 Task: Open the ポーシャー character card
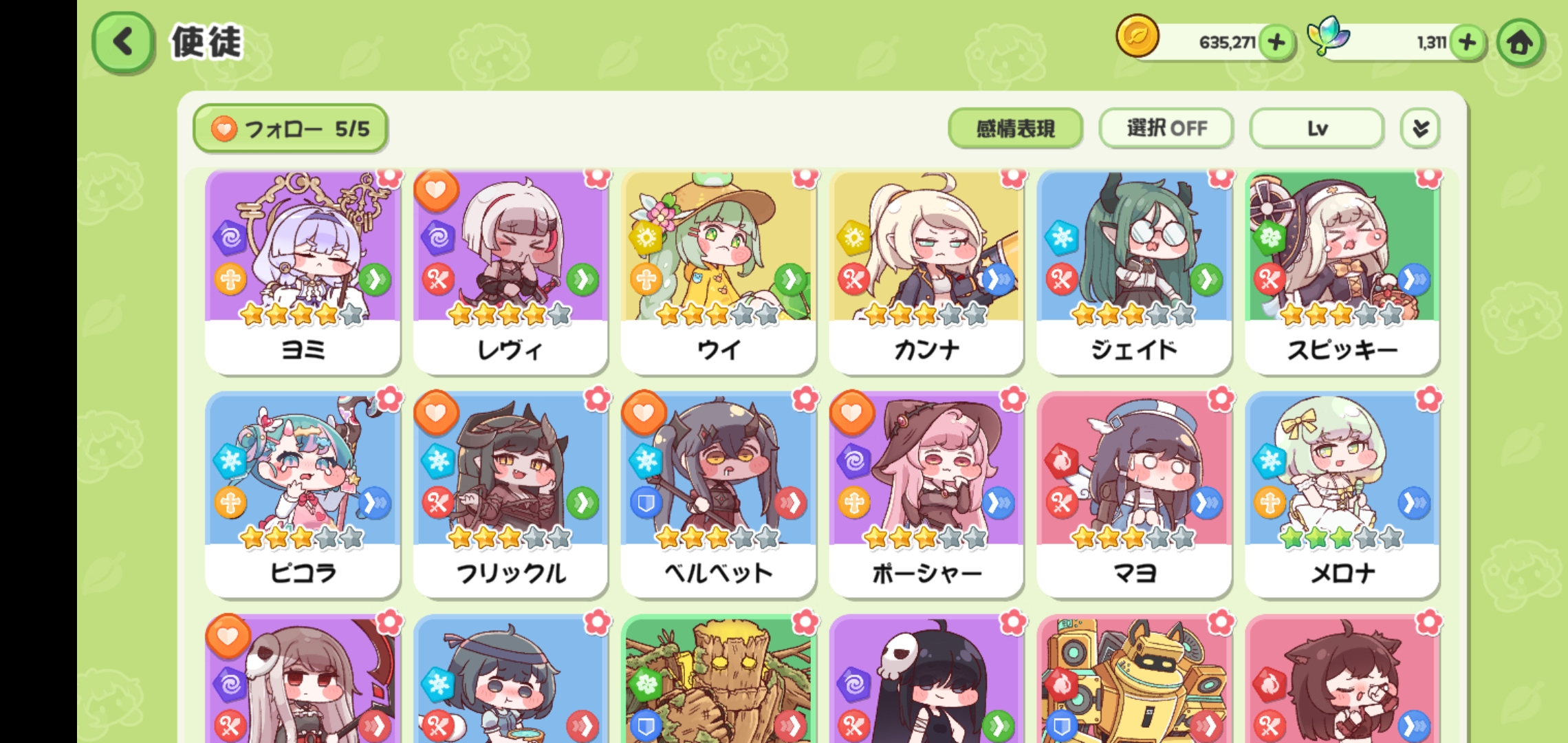(x=926, y=494)
